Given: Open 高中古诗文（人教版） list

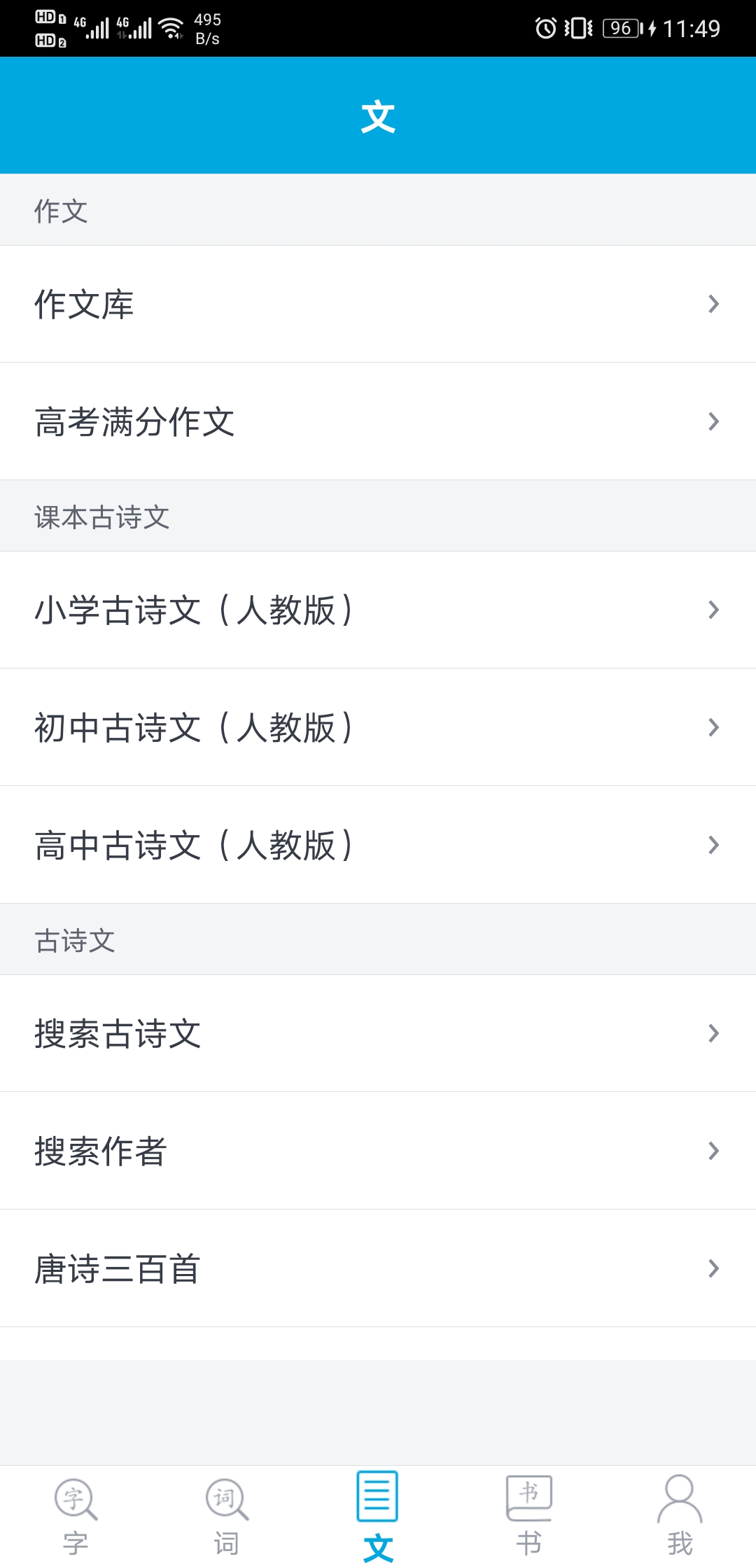Looking at the screenshot, I should coord(378,845).
